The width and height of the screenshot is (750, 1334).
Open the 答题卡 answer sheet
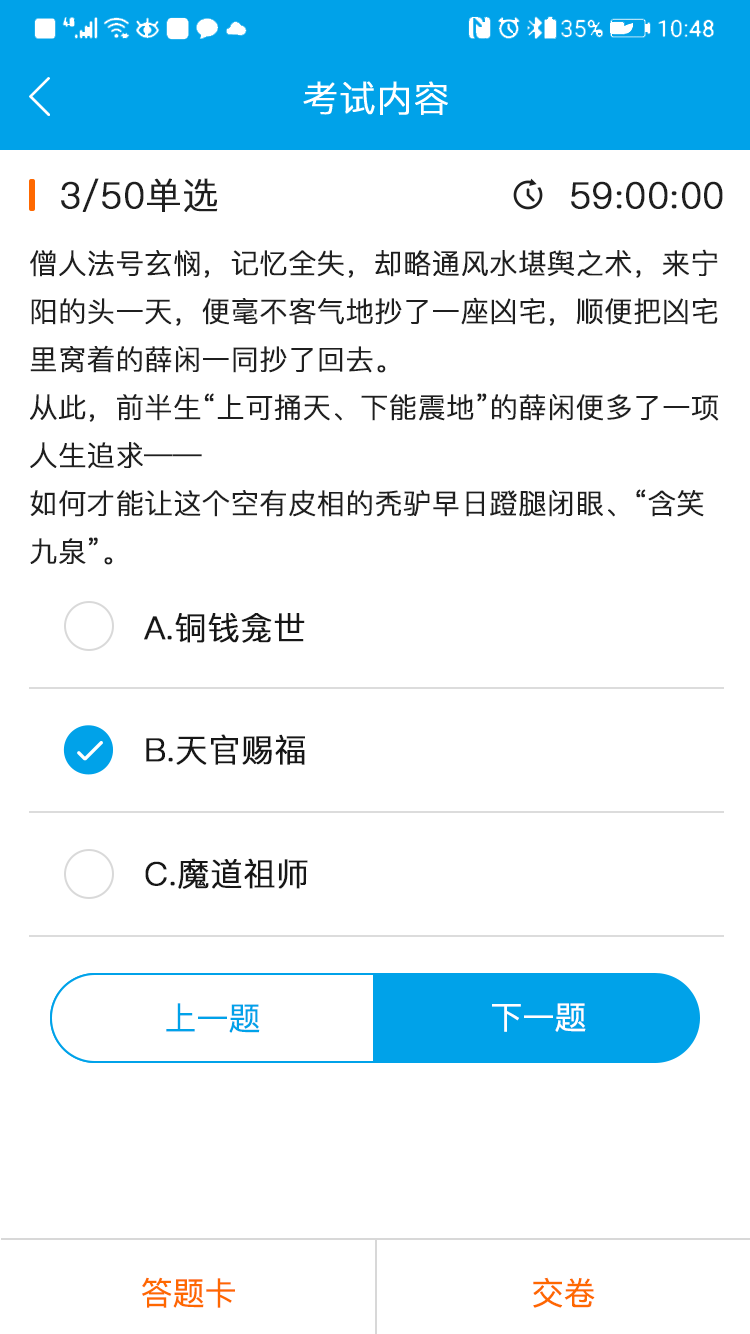188,1292
